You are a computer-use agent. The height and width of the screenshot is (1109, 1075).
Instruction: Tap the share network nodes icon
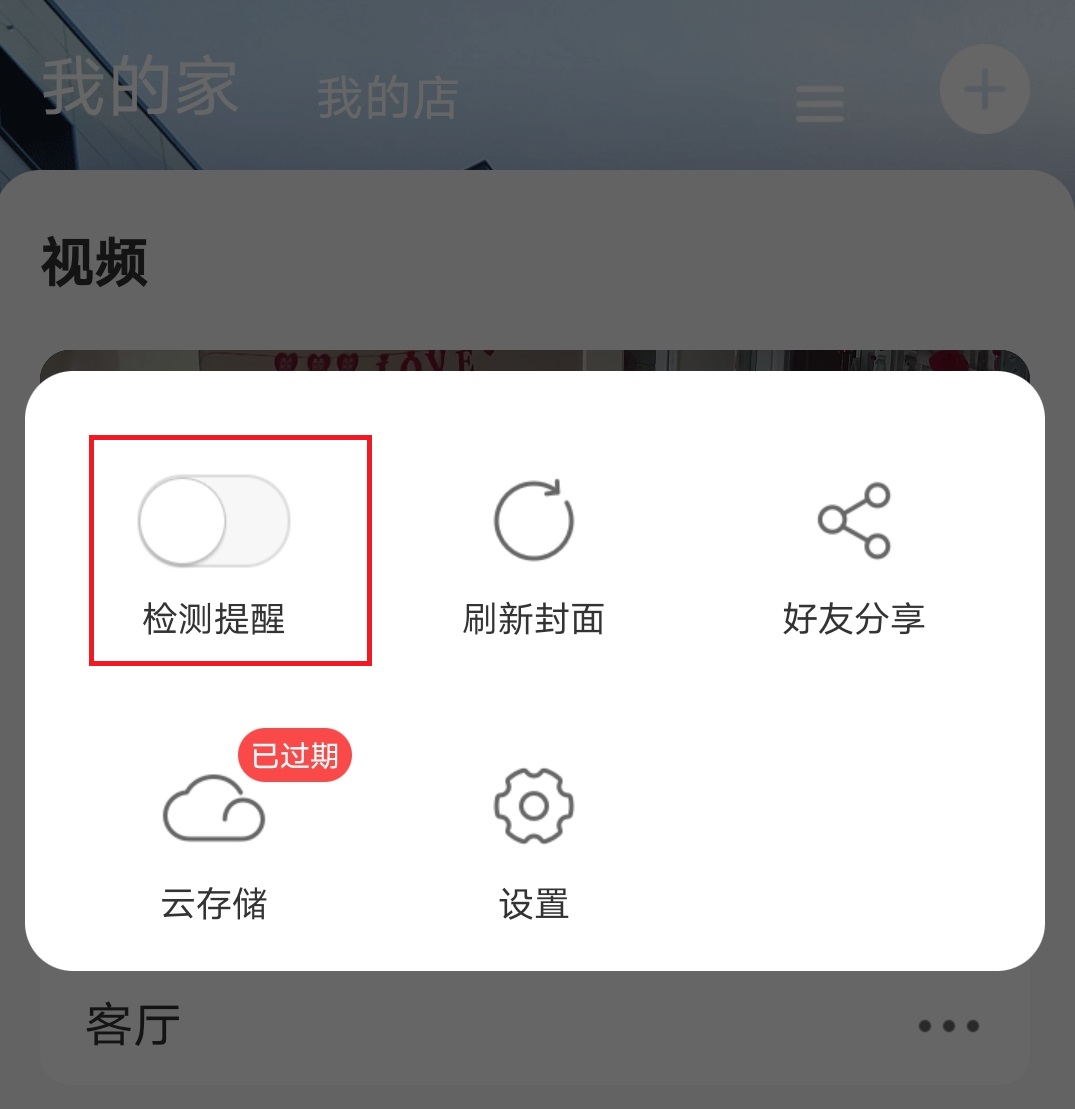pyautogui.click(x=851, y=520)
